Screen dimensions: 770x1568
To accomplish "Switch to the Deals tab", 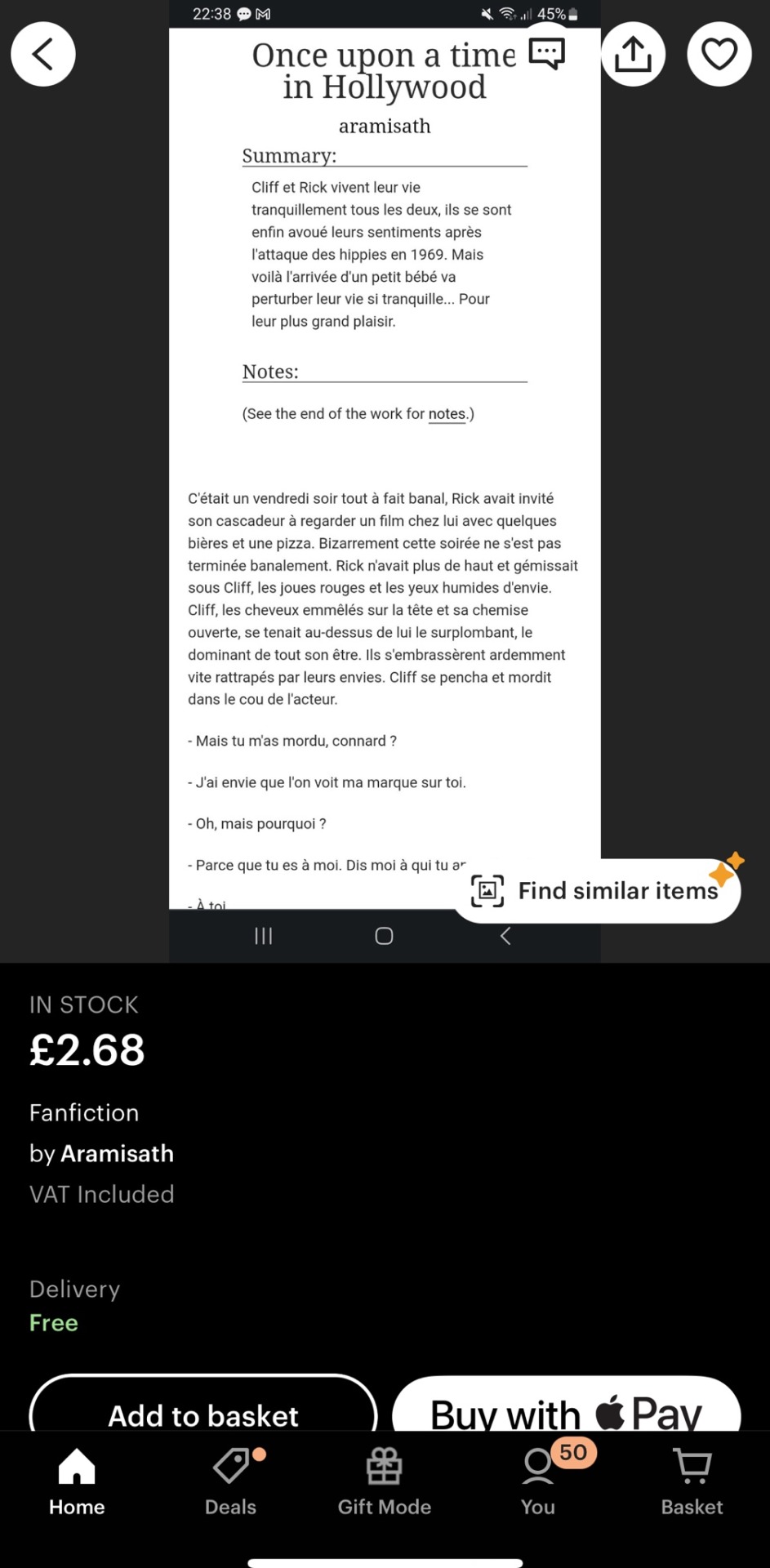I will point(231,1481).
